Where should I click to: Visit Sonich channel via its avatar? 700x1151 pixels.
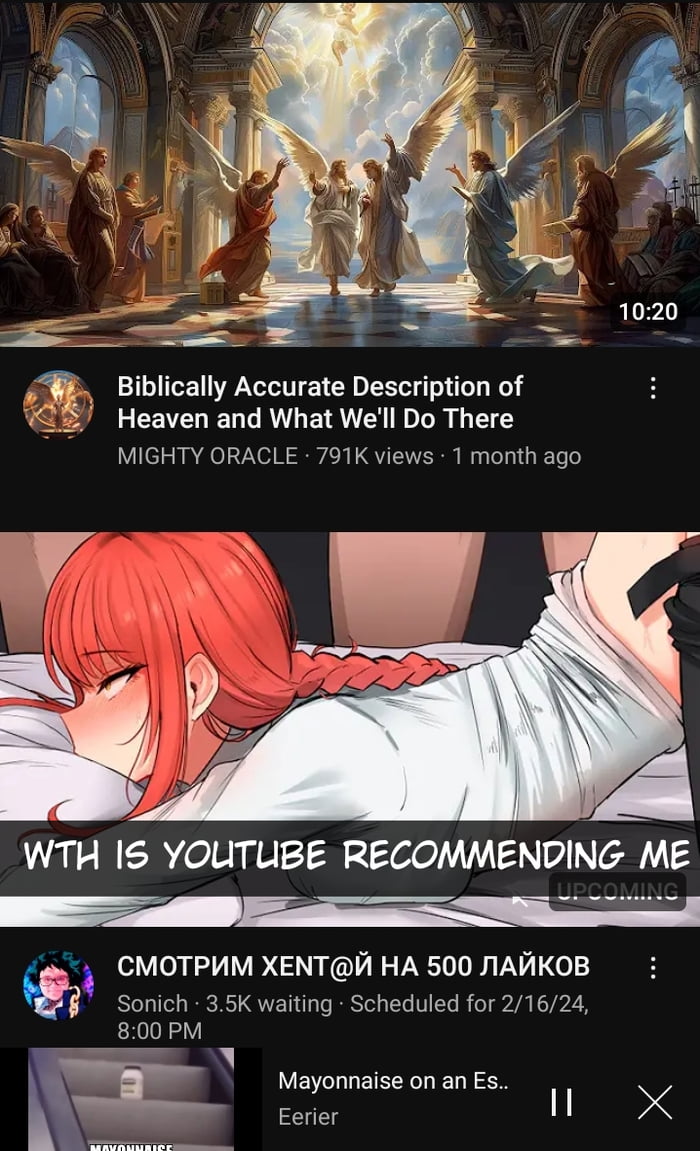click(58, 985)
